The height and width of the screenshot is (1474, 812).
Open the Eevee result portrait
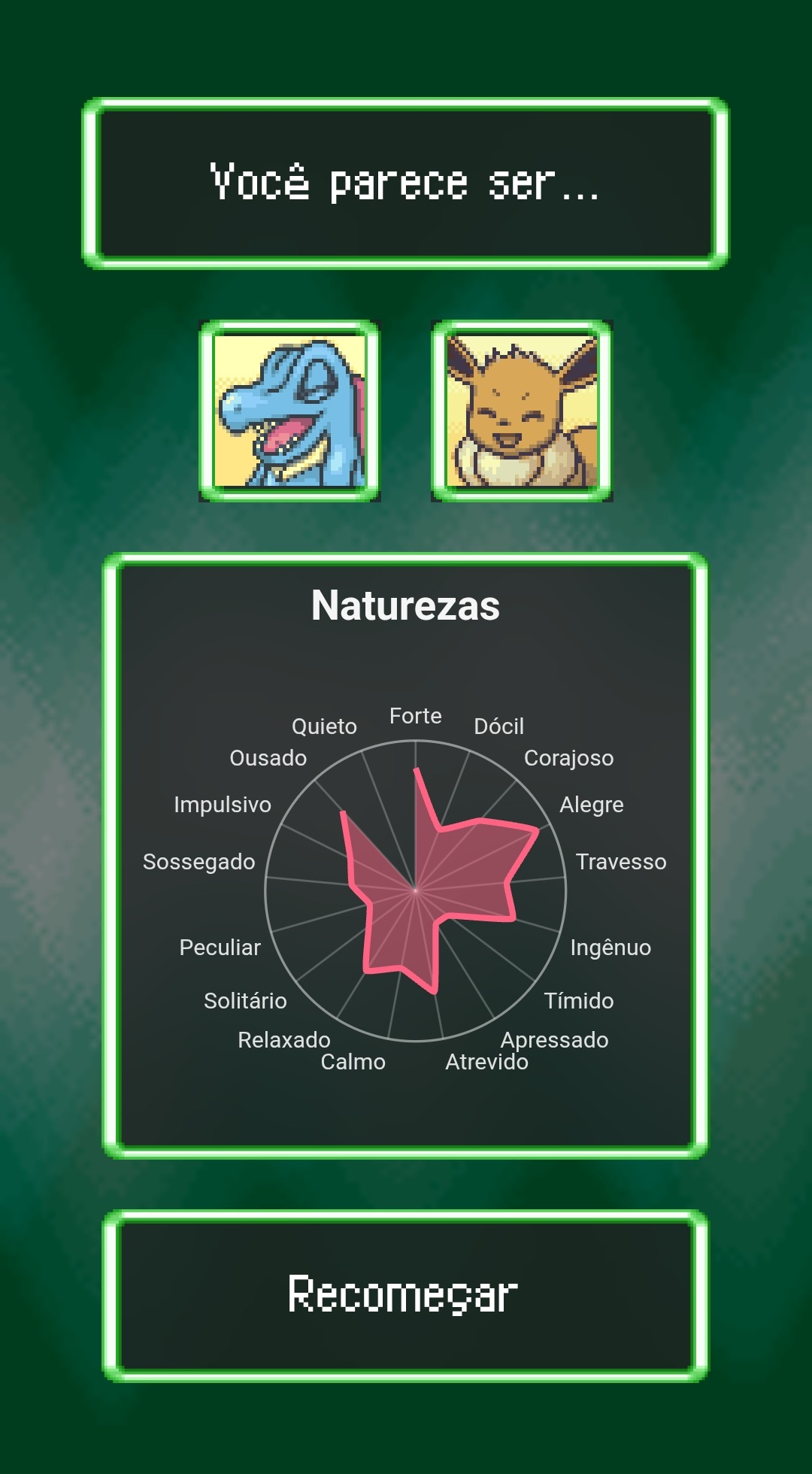point(522,411)
